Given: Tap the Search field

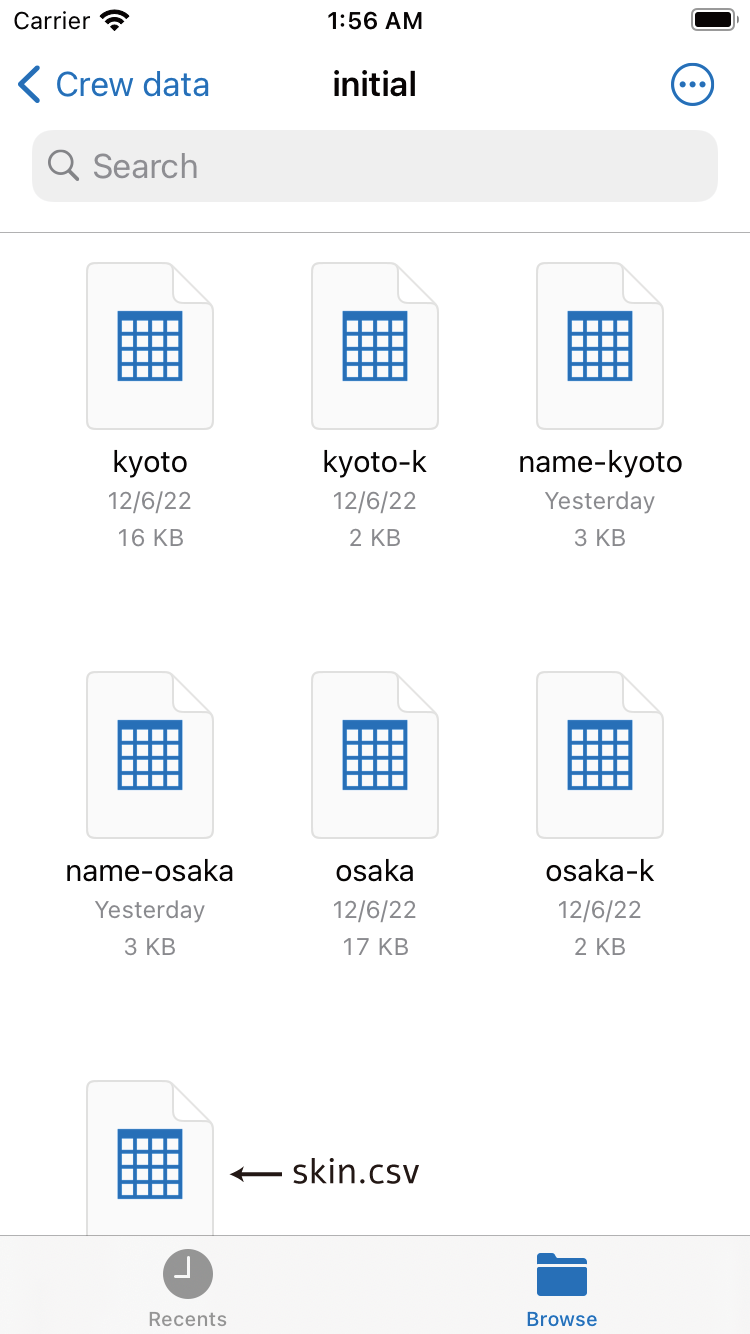Looking at the screenshot, I should click(x=375, y=166).
